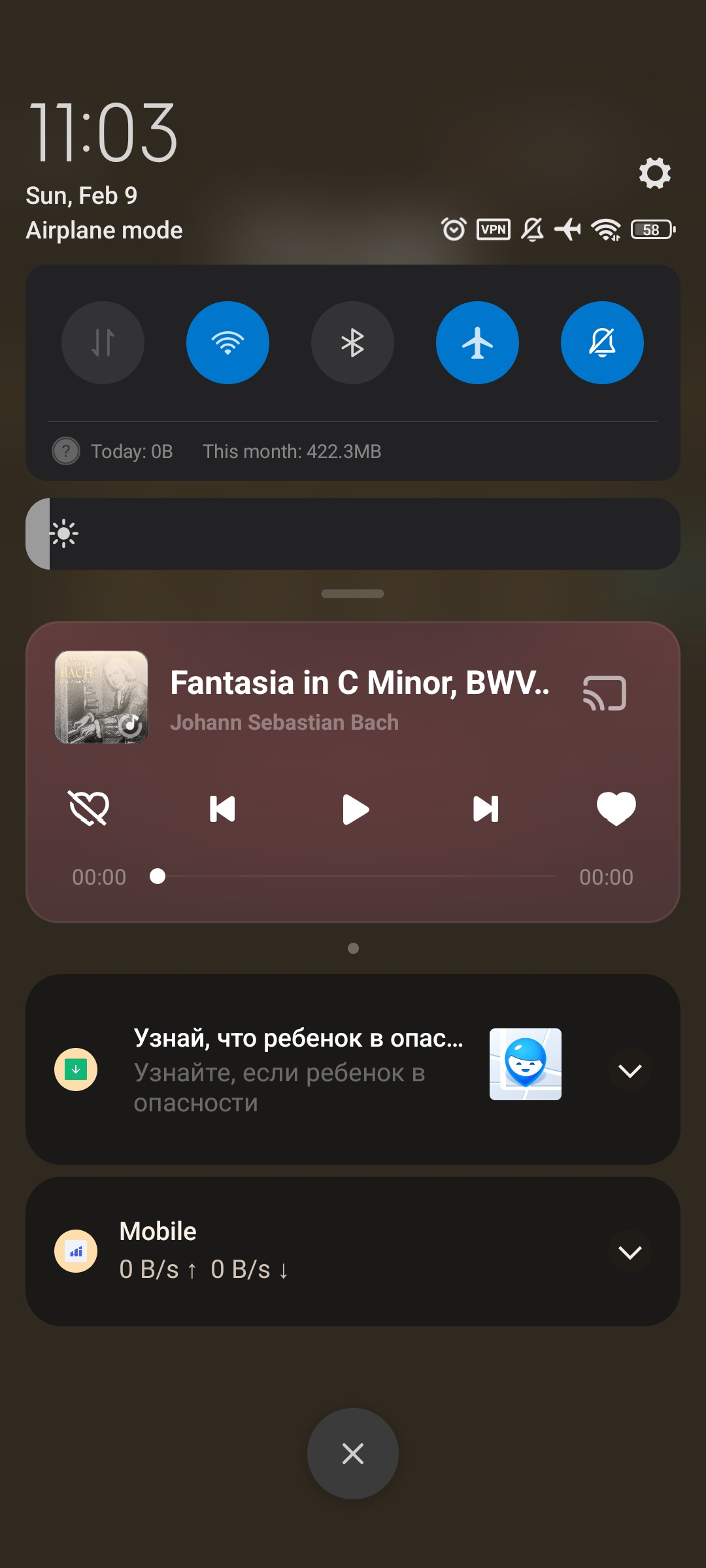Viewport: 706px width, 1568px height.
Task: Skip to the previous track
Action: (x=222, y=809)
